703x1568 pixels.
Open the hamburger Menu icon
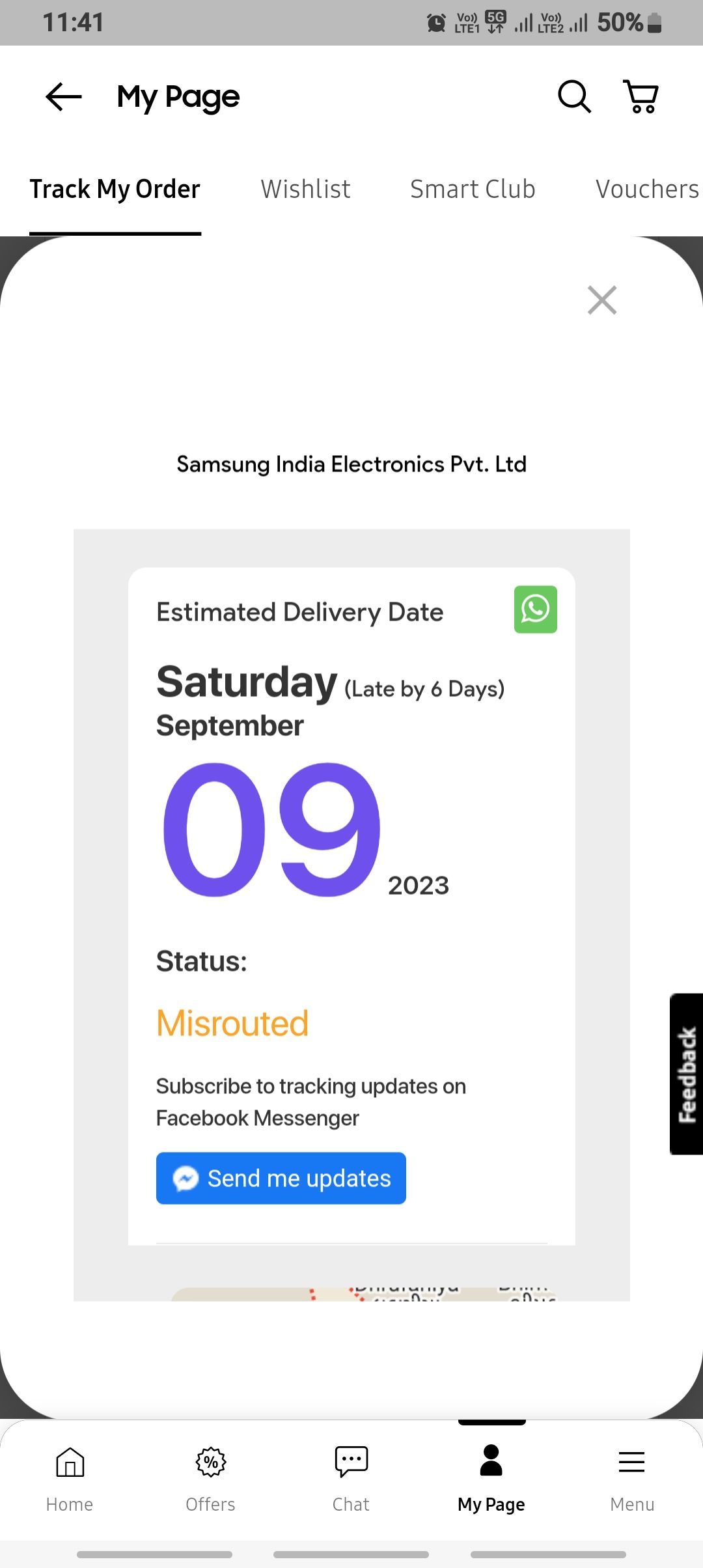(631, 1478)
